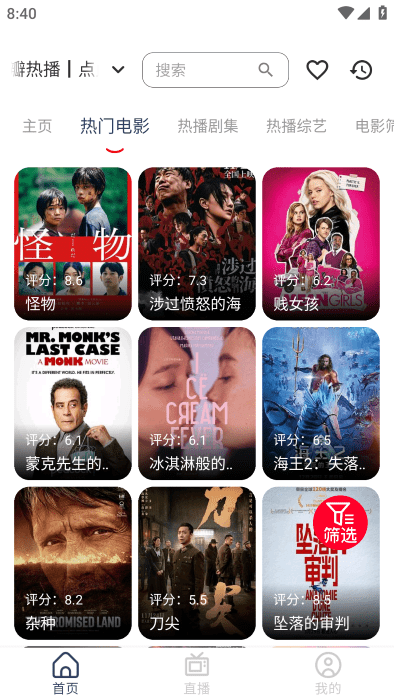394x700 pixels.
Task: Open the 蒙克先生的.. movie card
Action: tap(73, 404)
